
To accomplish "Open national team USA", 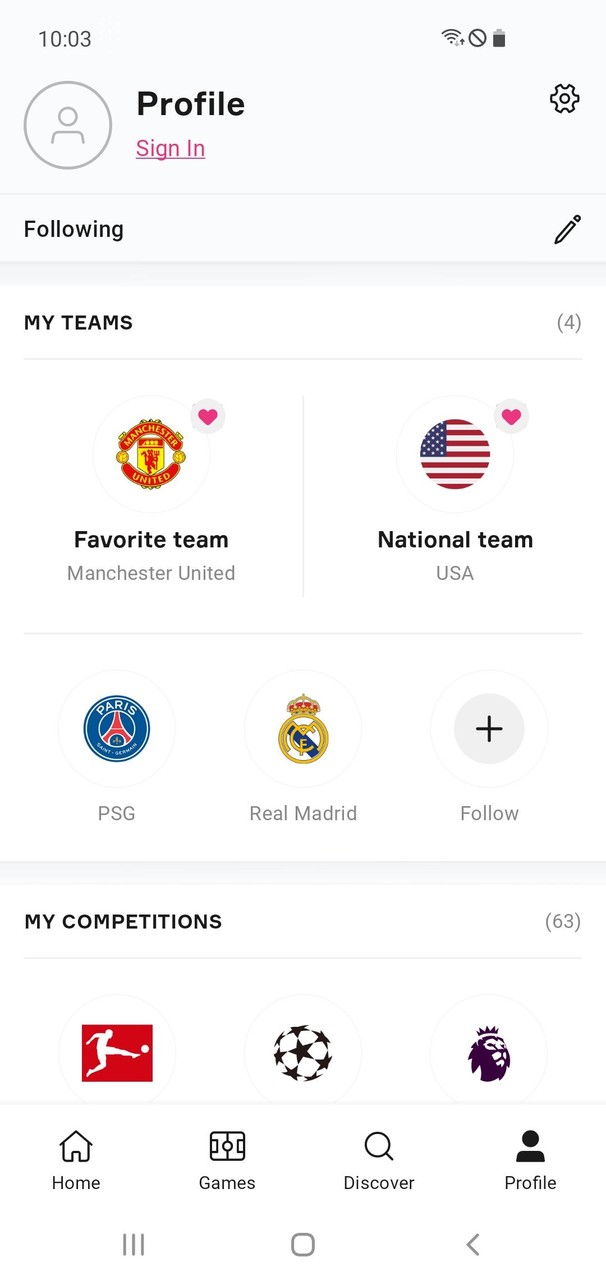I will [x=455, y=455].
